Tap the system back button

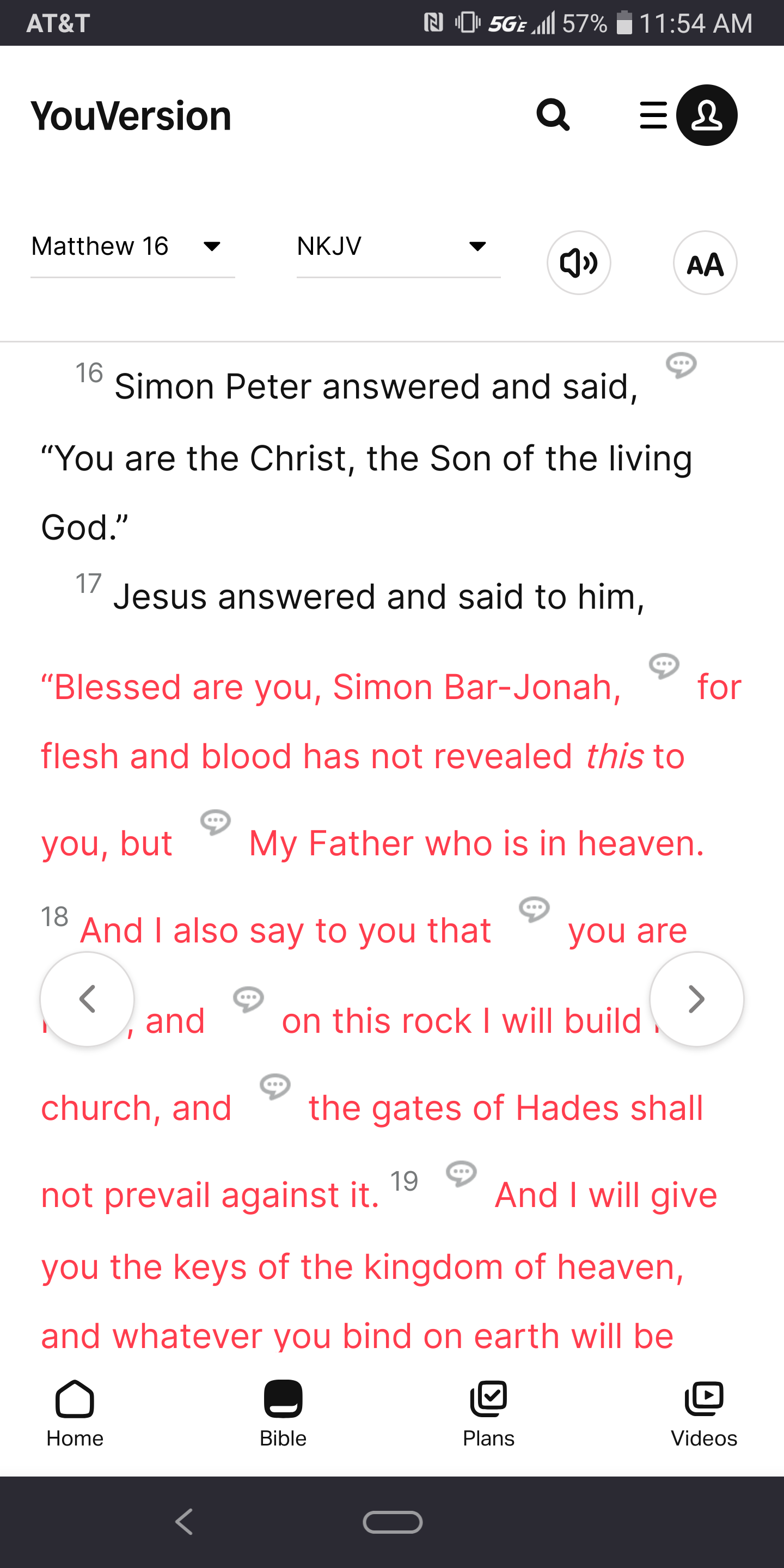click(x=184, y=1522)
